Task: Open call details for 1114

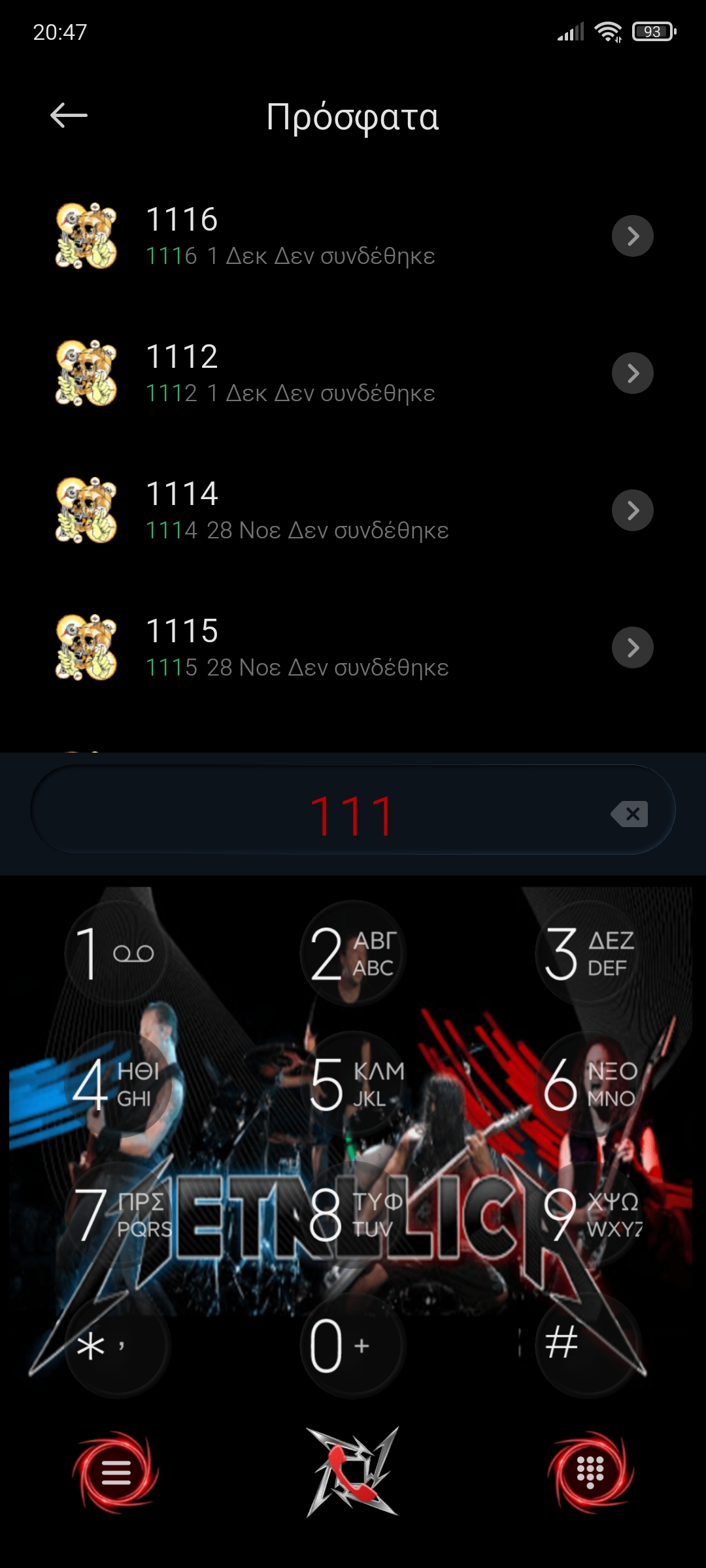Action: coord(632,510)
